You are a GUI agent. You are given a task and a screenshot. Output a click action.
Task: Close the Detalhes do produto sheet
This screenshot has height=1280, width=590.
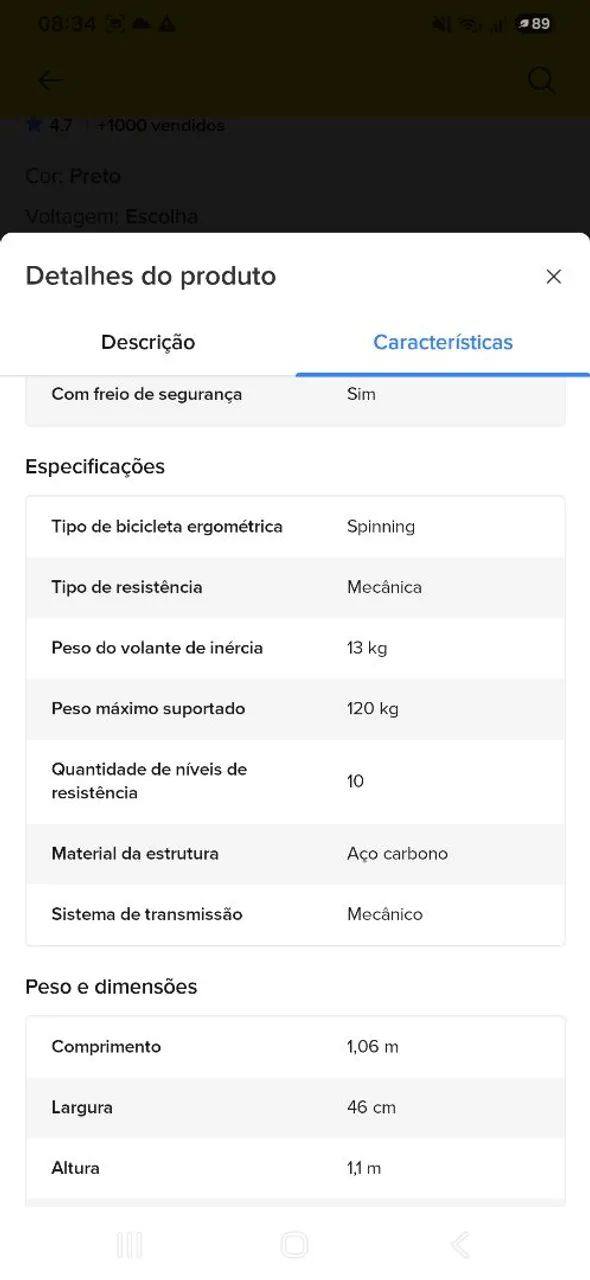553,277
